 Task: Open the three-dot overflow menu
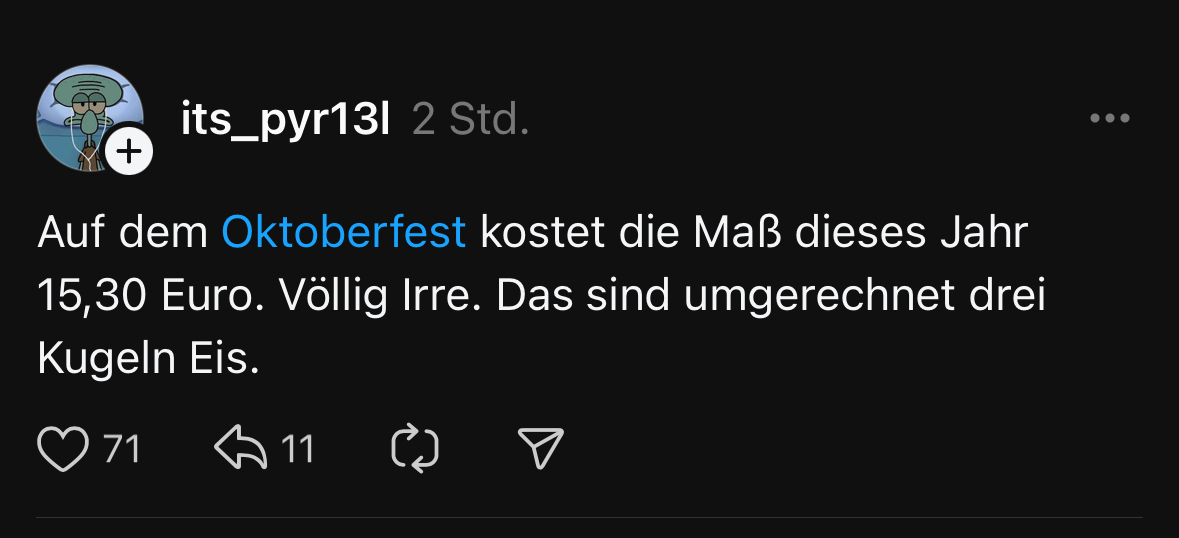pyautogui.click(x=1109, y=119)
